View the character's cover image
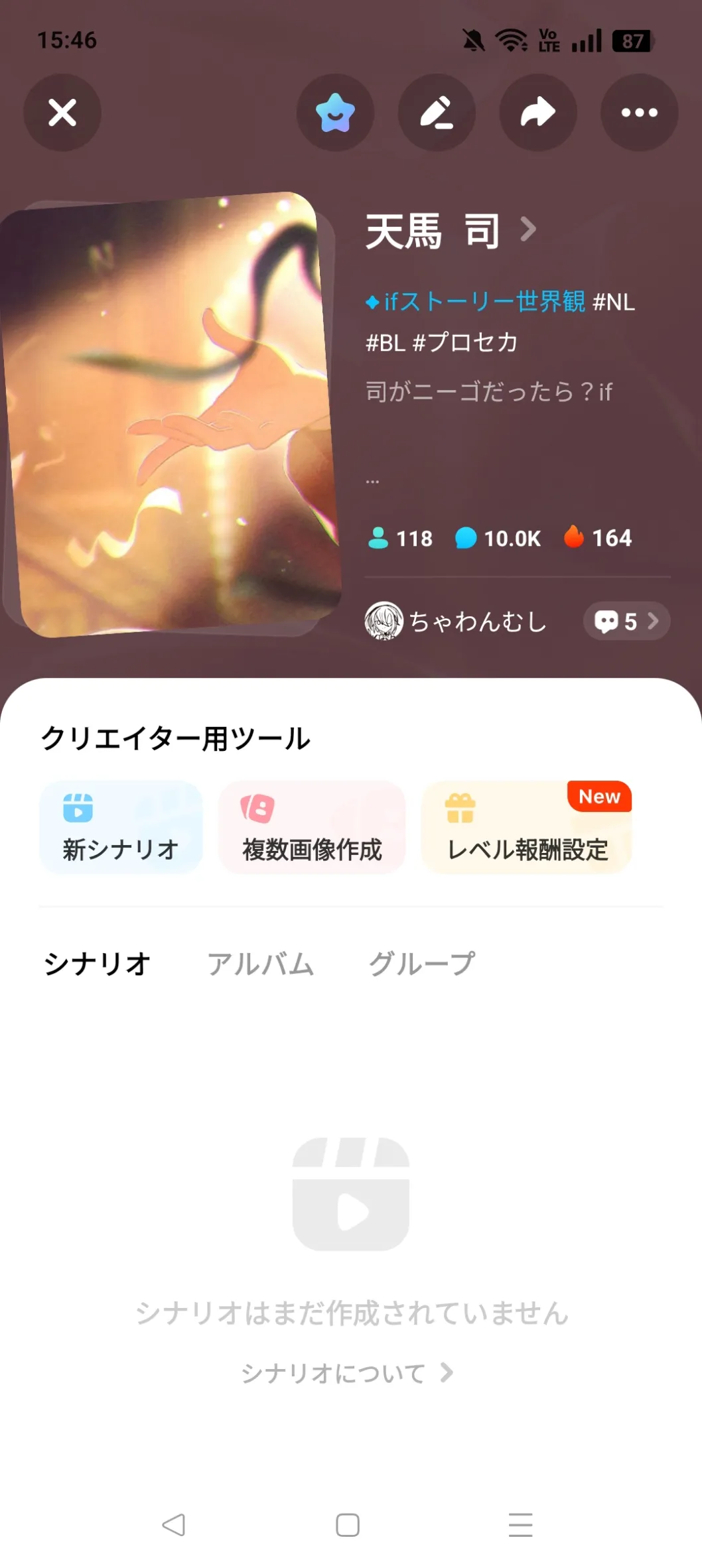The width and height of the screenshot is (702, 1568). (x=170, y=415)
